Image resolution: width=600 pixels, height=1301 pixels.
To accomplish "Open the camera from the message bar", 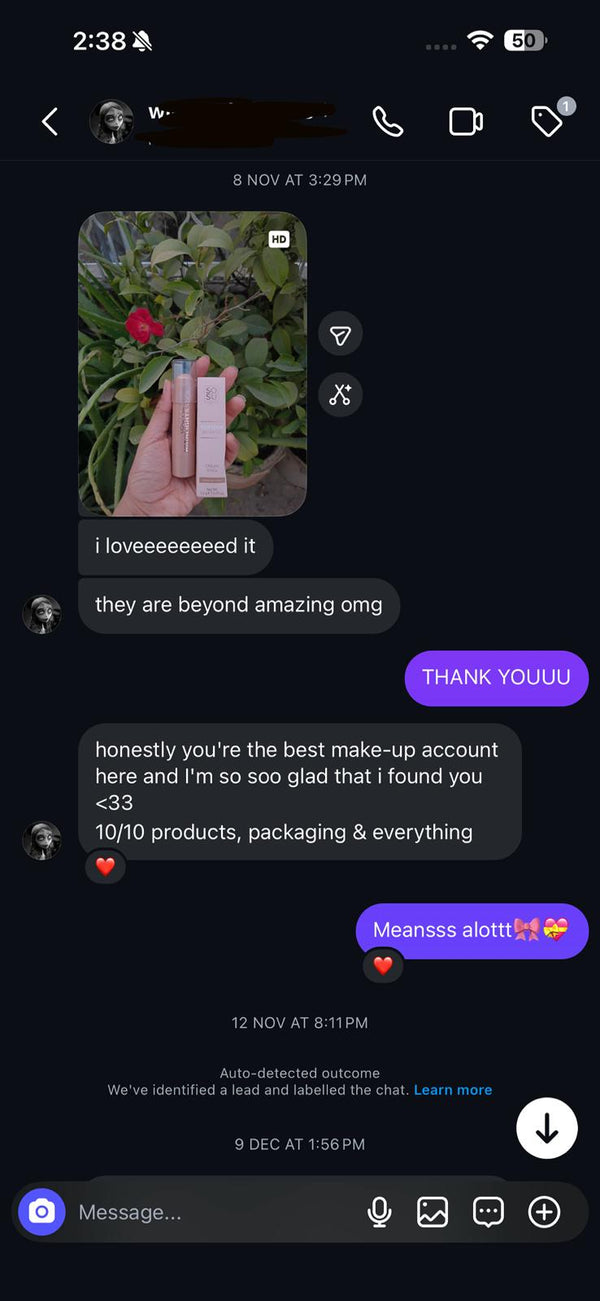I will tap(41, 1212).
